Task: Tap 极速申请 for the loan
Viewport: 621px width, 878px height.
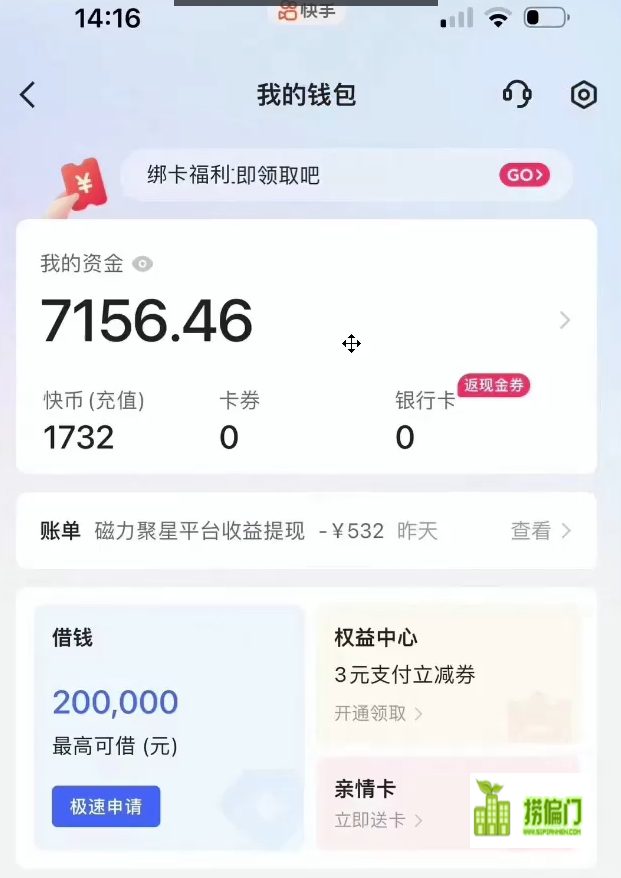Action: (106, 806)
